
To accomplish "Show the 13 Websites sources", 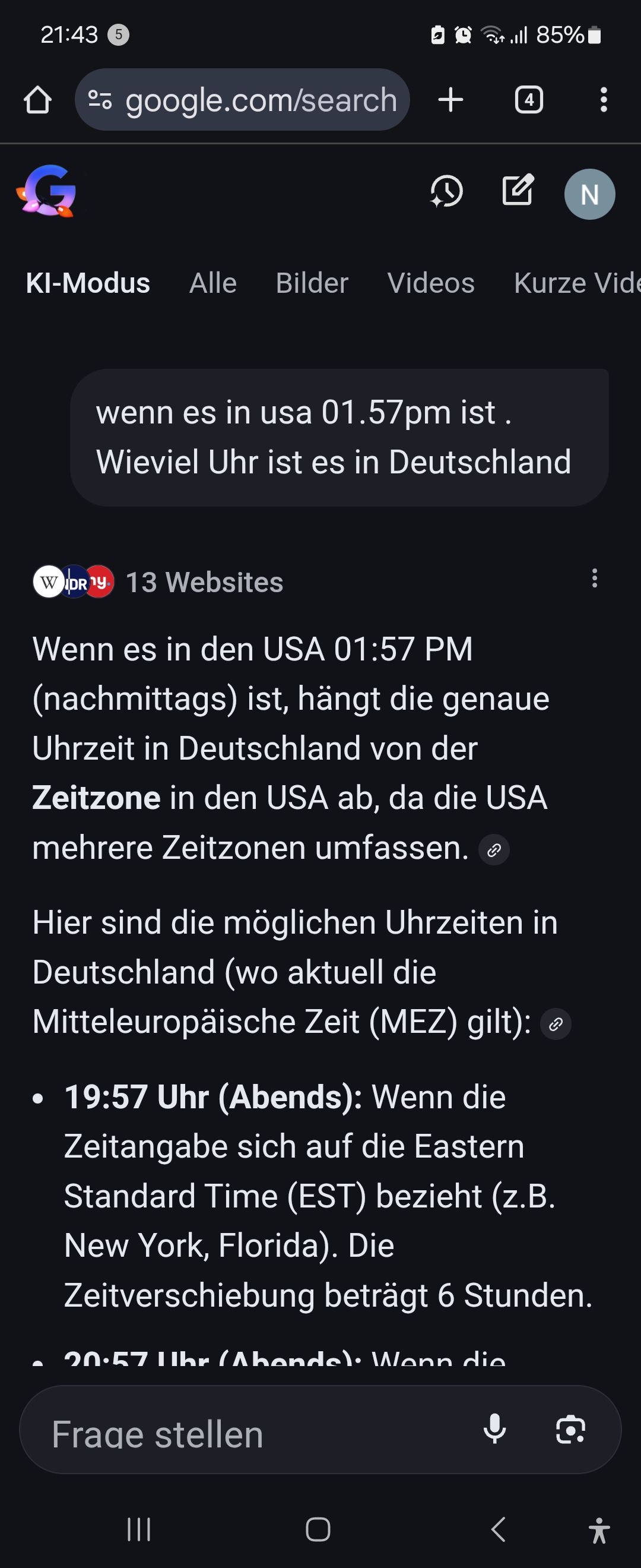I will click(158, 582).
